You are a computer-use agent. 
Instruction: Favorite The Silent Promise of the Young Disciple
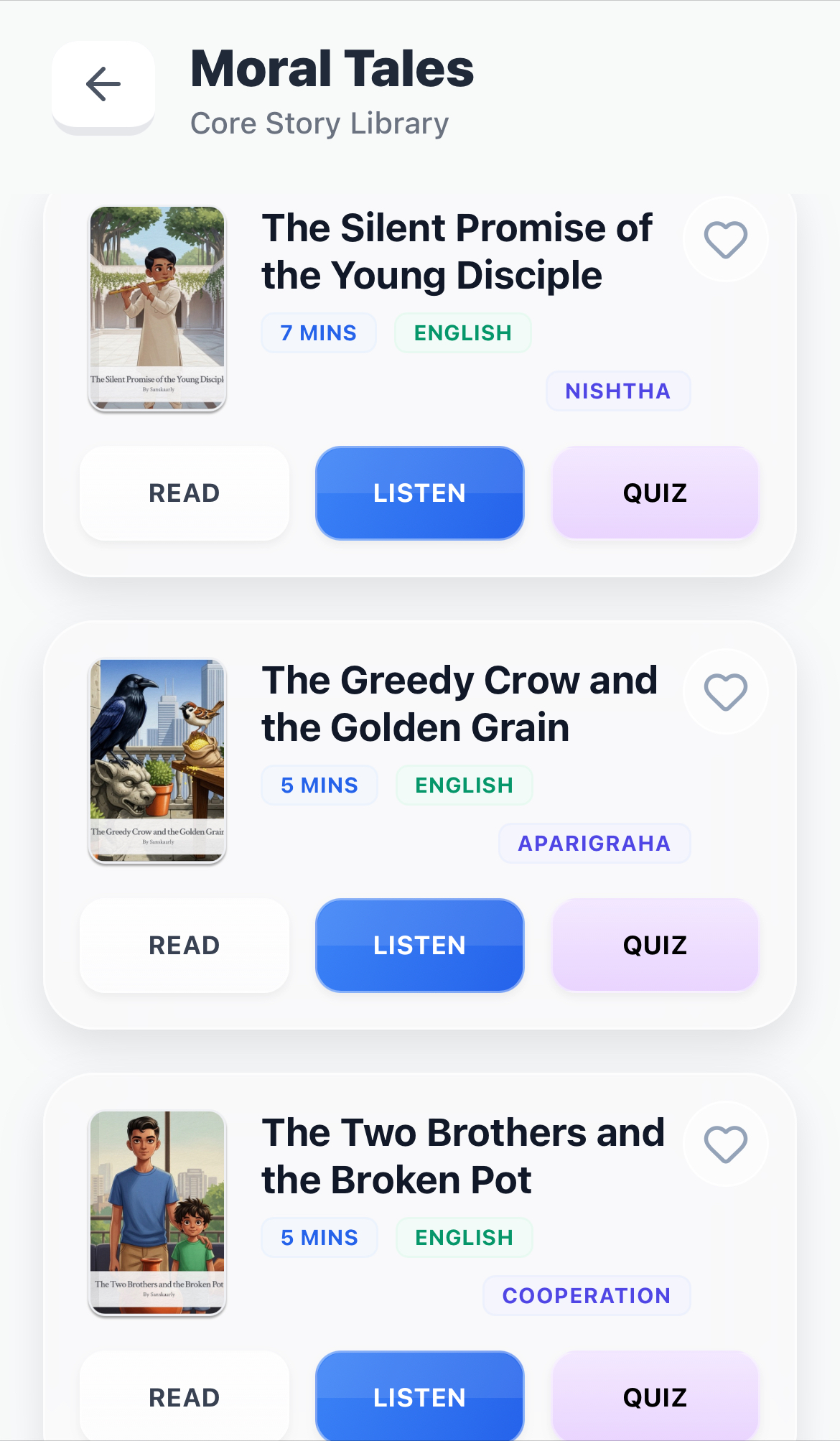(725, 239)
